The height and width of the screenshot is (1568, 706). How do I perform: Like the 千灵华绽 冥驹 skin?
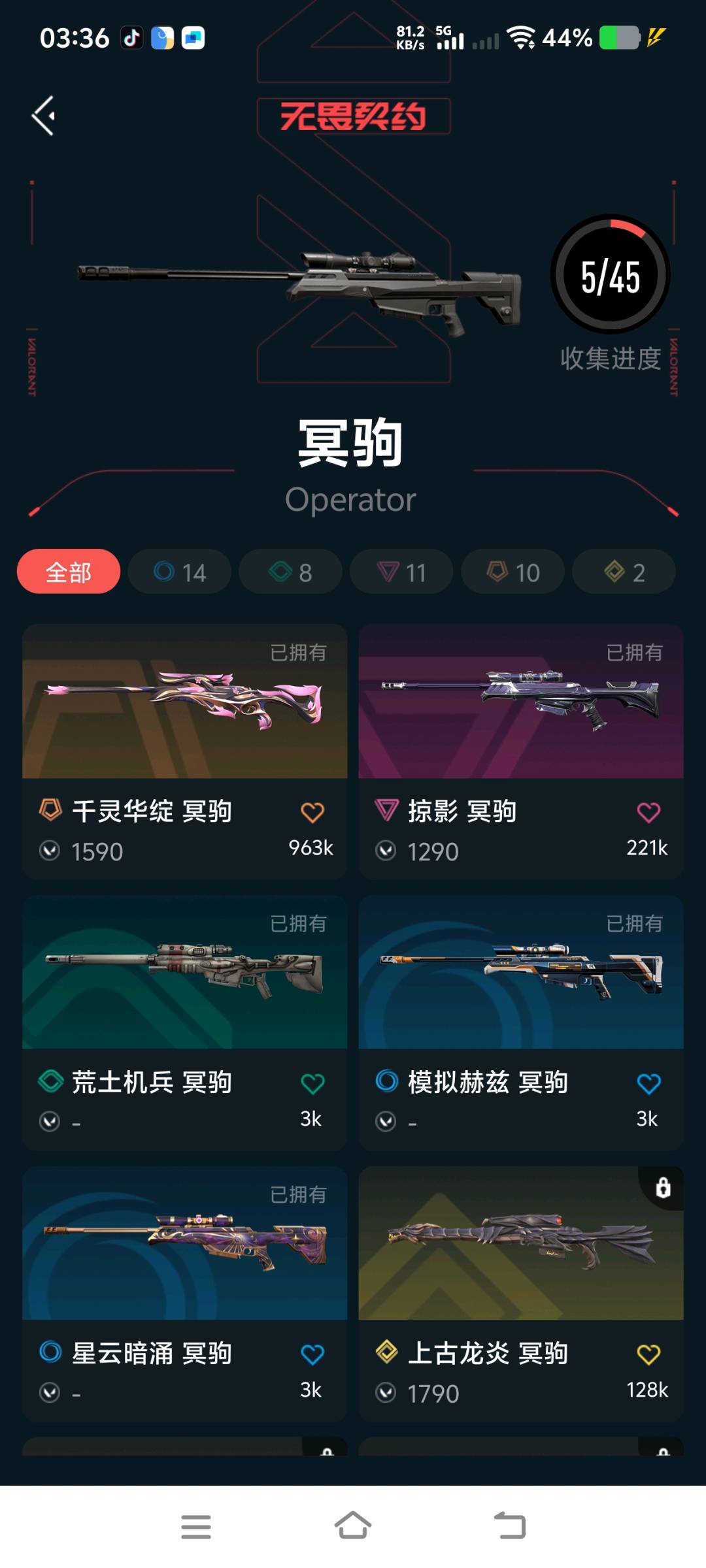click(x=312, y=812)
